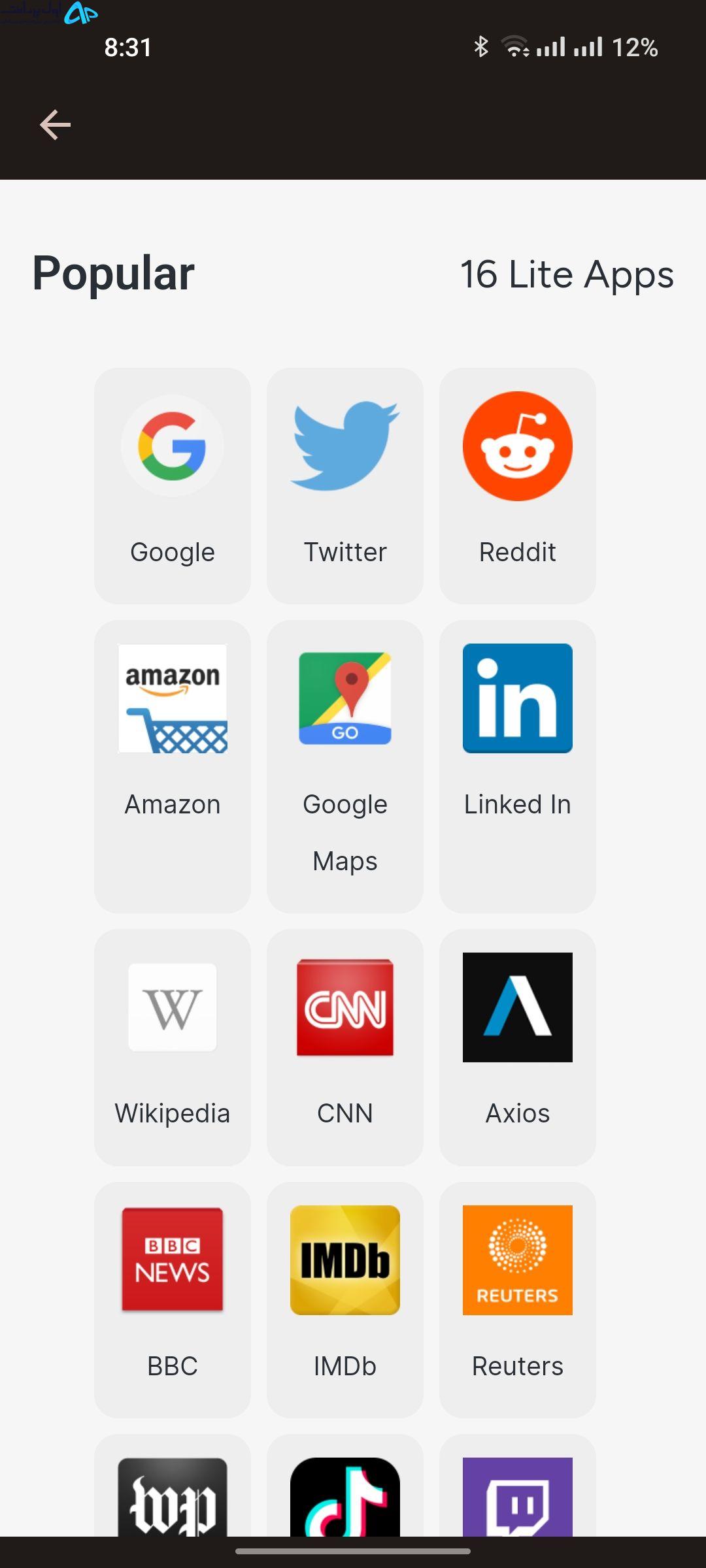The height and width of the screenshot is (1568, 706).
Task: Open the Linked In tile
Action: click(x=518, y=766)
